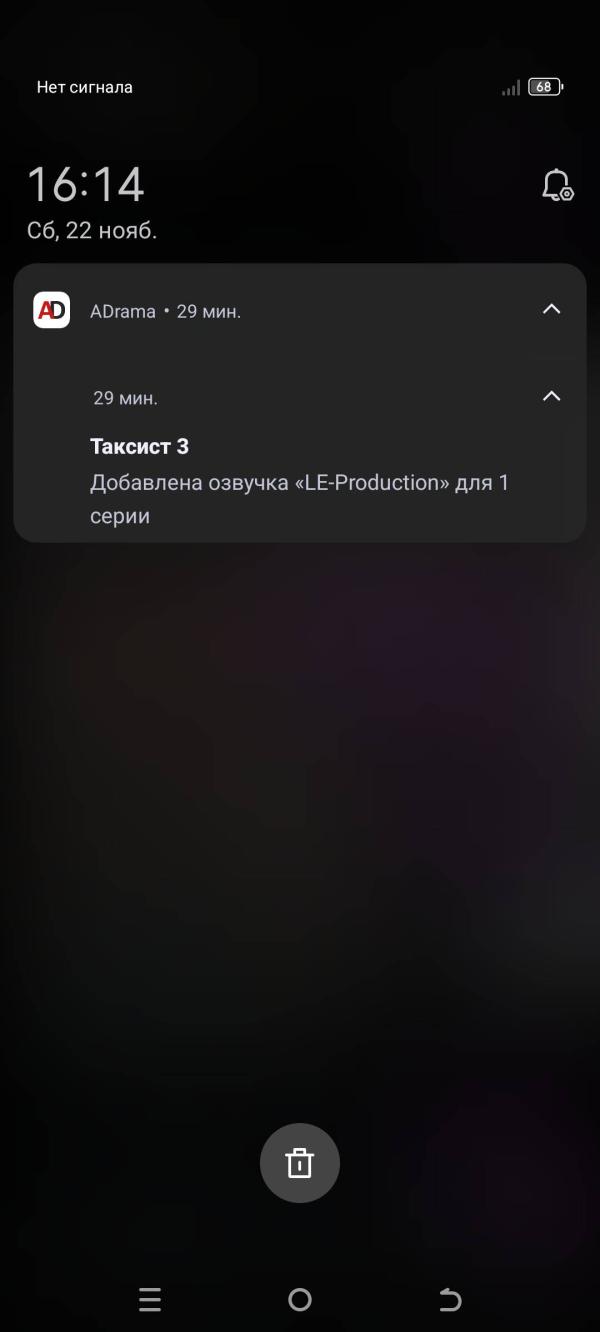Clear all notifications with trash button
The image size is (600, 1332).
point(300,1163)
